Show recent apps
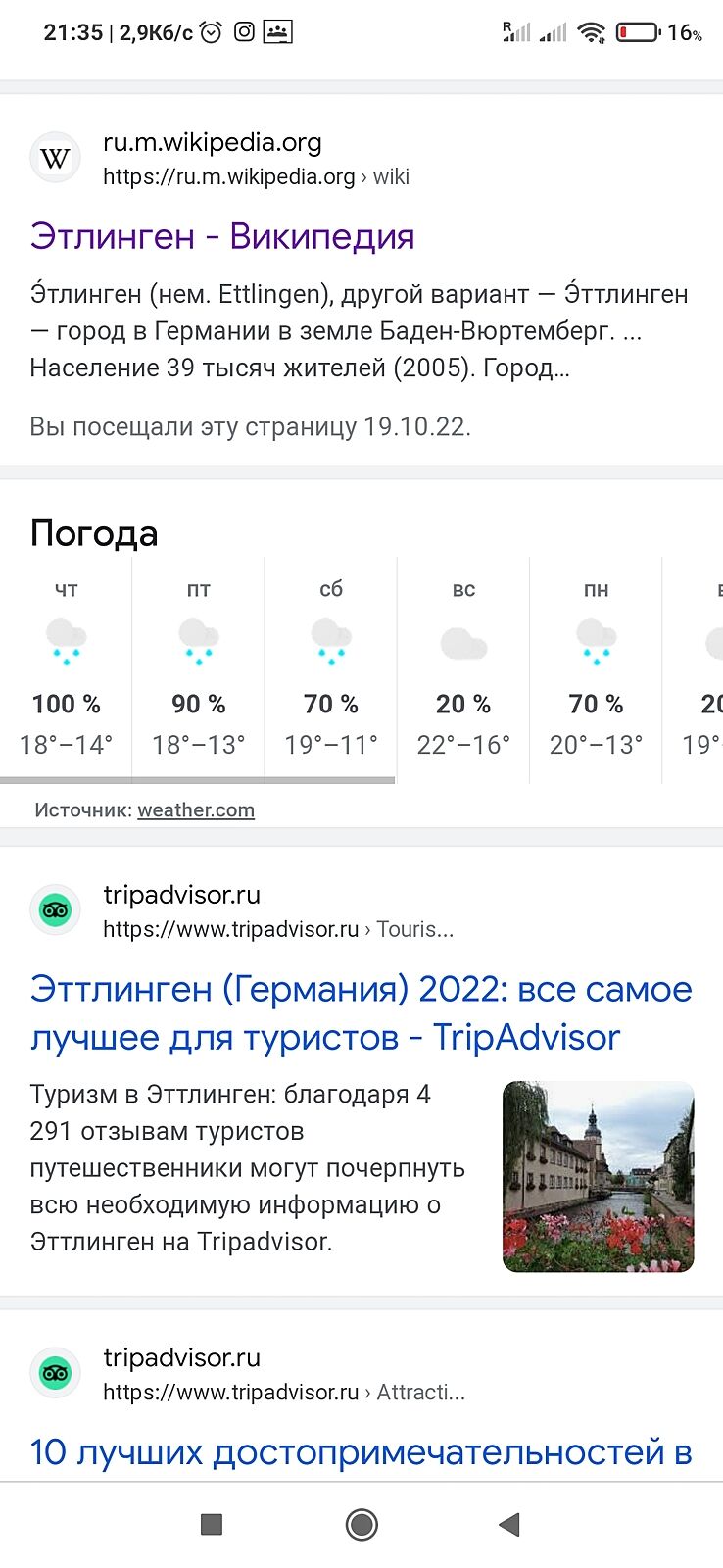The image size is (723, 1568). (x=212, y=1524)
